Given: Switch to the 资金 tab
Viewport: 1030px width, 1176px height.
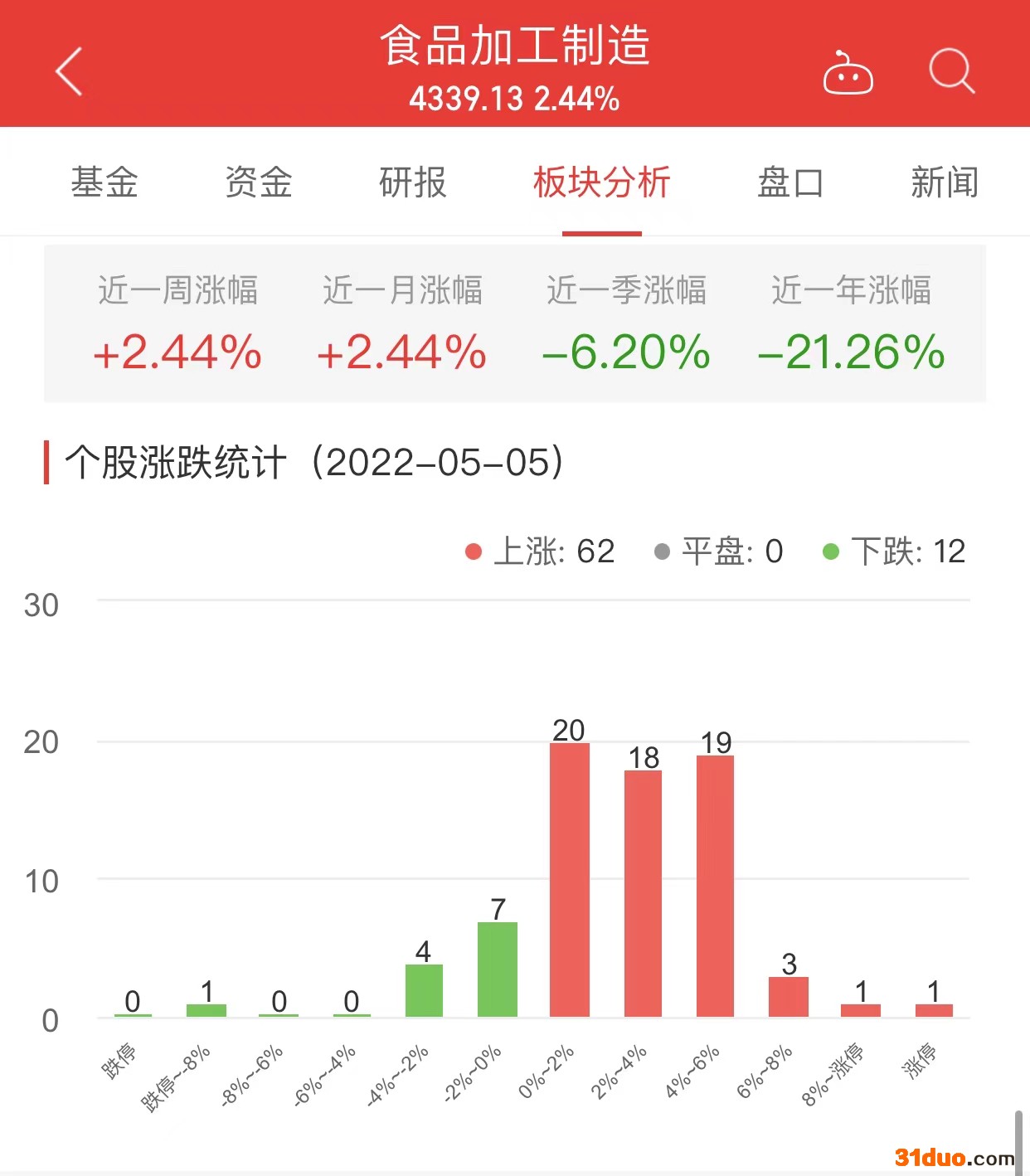Looking at the screenshot, I should [259, 182].
